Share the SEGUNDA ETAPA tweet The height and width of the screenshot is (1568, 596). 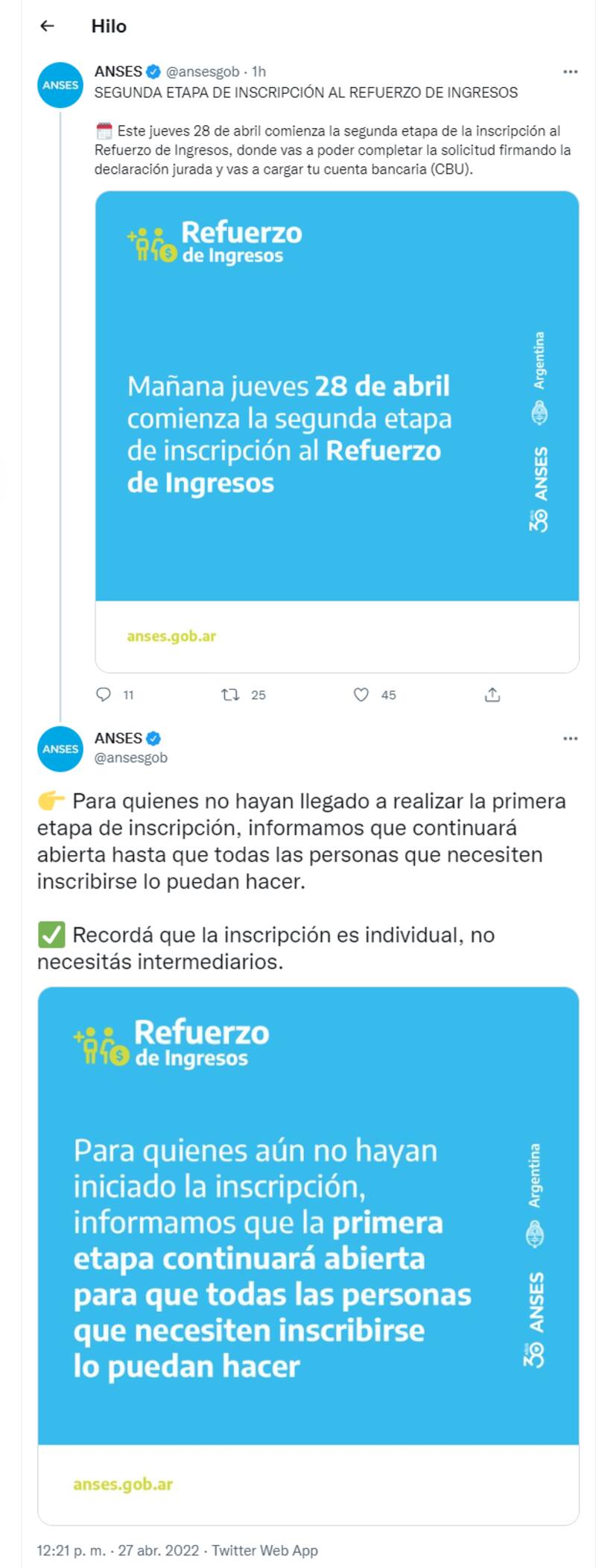(x=492, y=694)
